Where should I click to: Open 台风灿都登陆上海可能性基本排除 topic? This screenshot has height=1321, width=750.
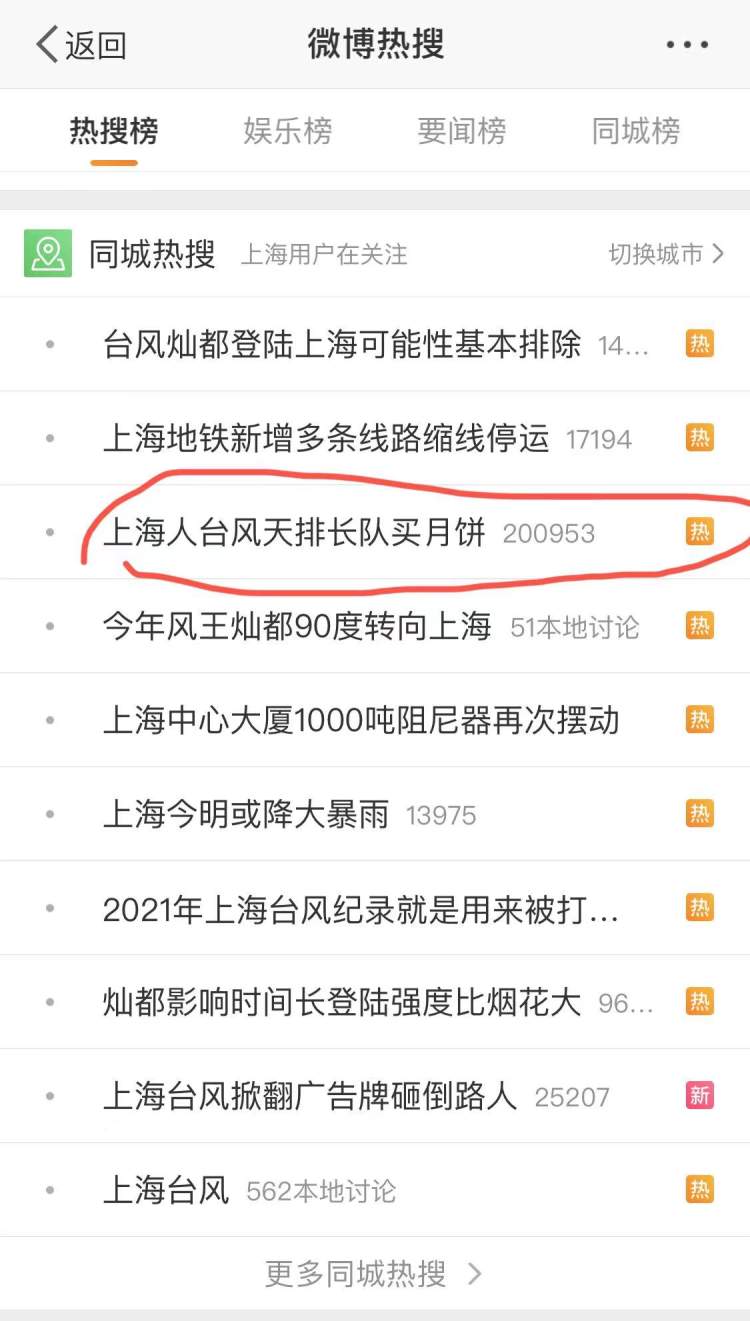pos(375,344)
